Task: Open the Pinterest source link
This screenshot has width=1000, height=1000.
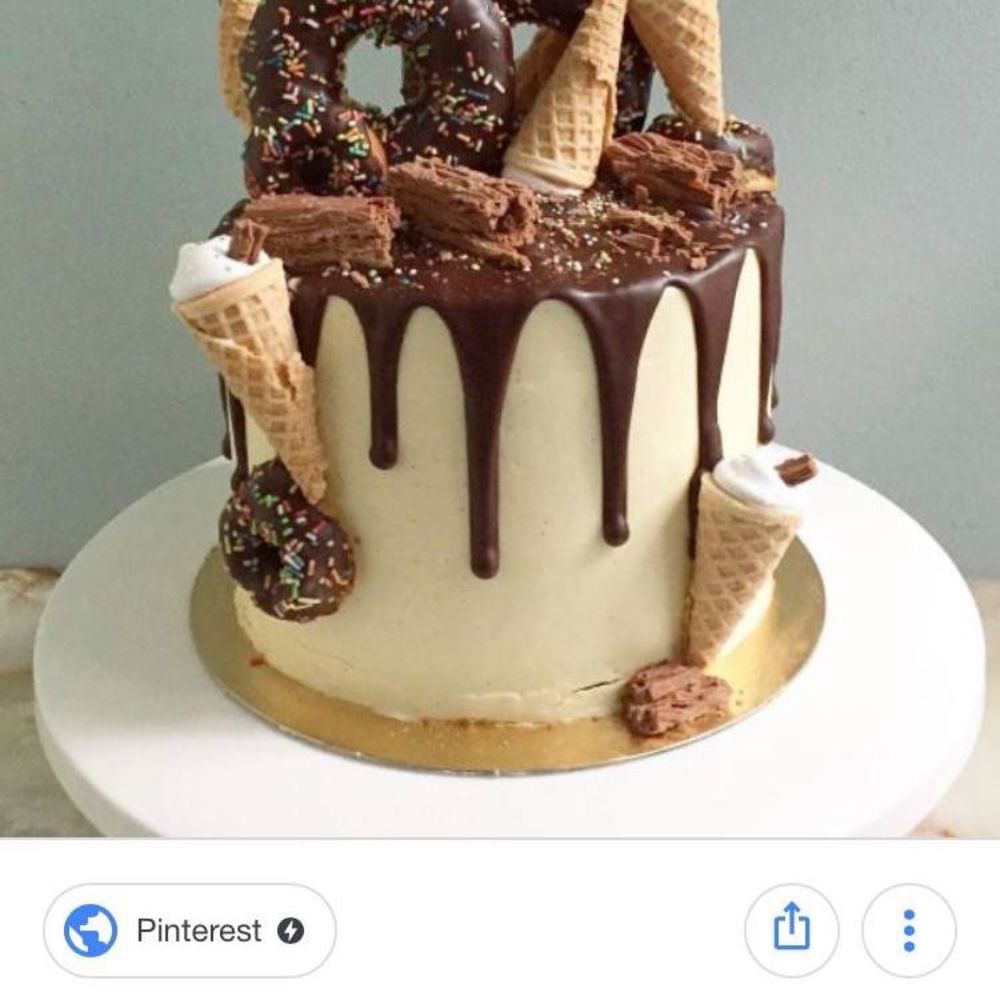Action: click(x=190, y=931)
